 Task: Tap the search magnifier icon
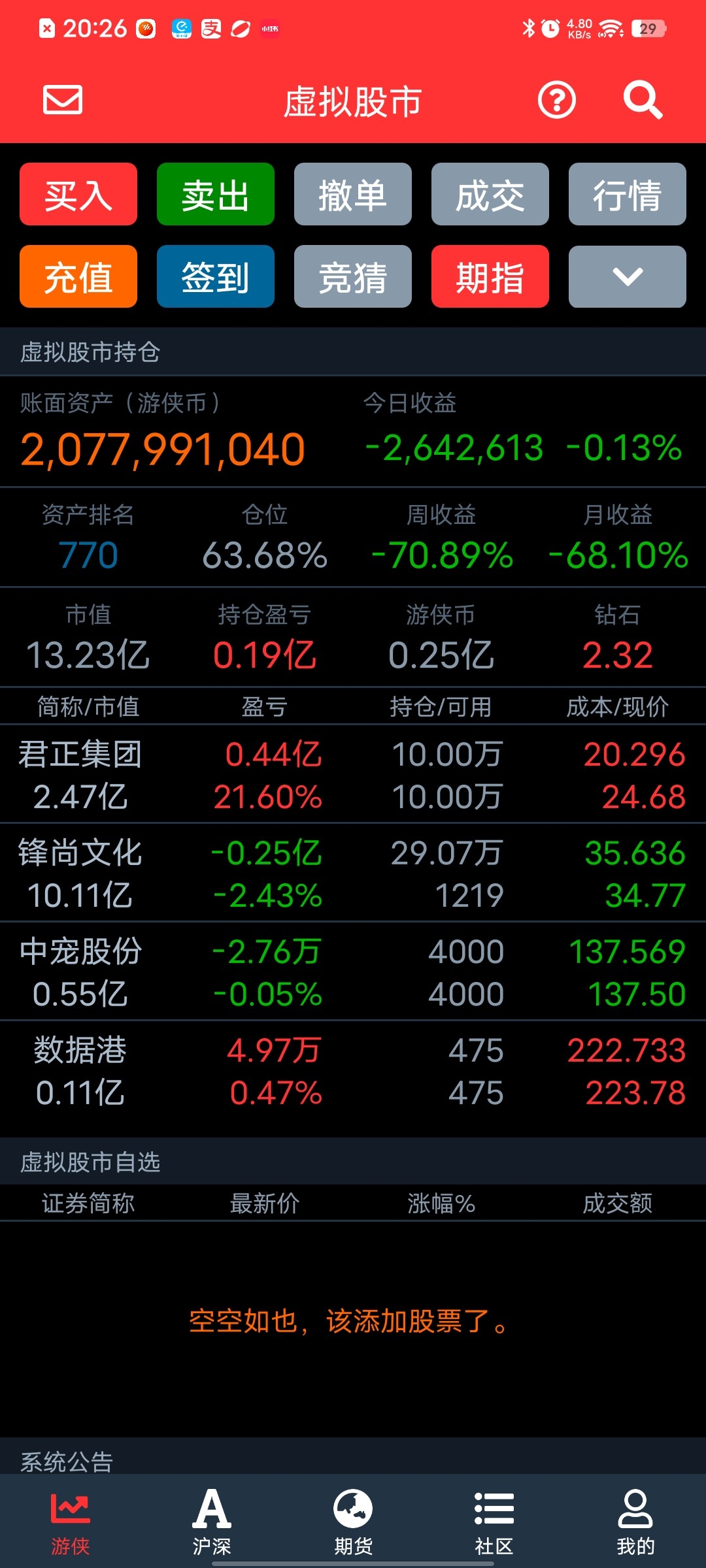643,100
